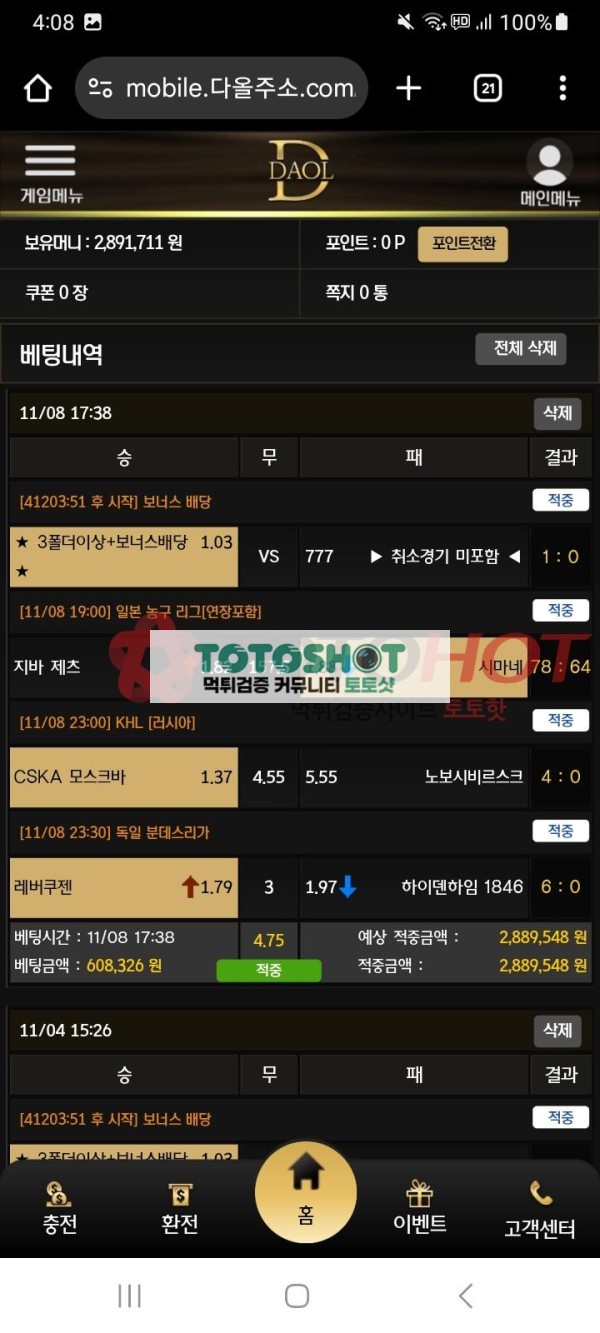This screenshot has width=600, height=1333.
Task: Open a new browser tab
Action: coord(408,89)
